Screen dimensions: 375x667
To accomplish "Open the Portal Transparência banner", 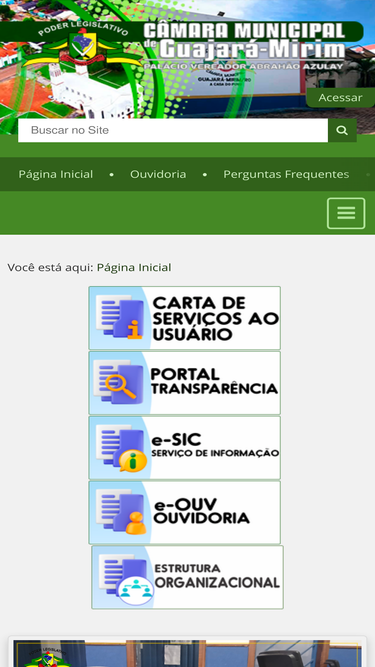I will click(185, 383).
